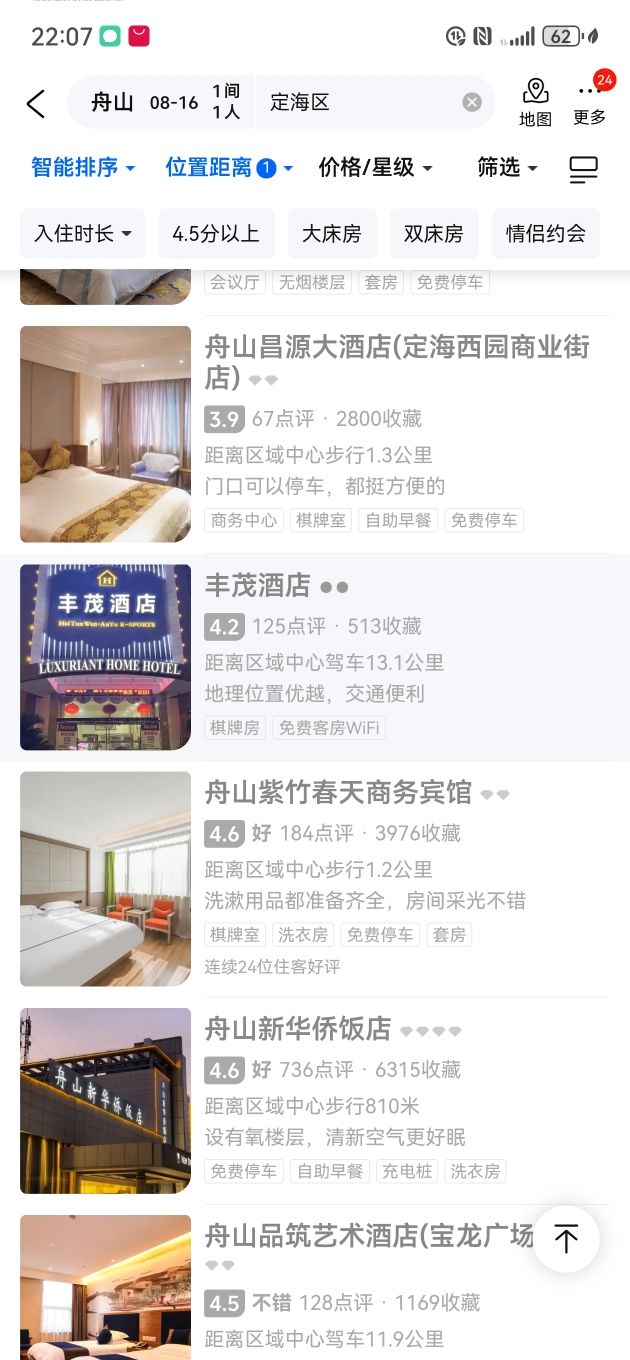Switch the list layout view icon
The image size is (630, 1360).
pyautogui.click(x=584, y=169)
